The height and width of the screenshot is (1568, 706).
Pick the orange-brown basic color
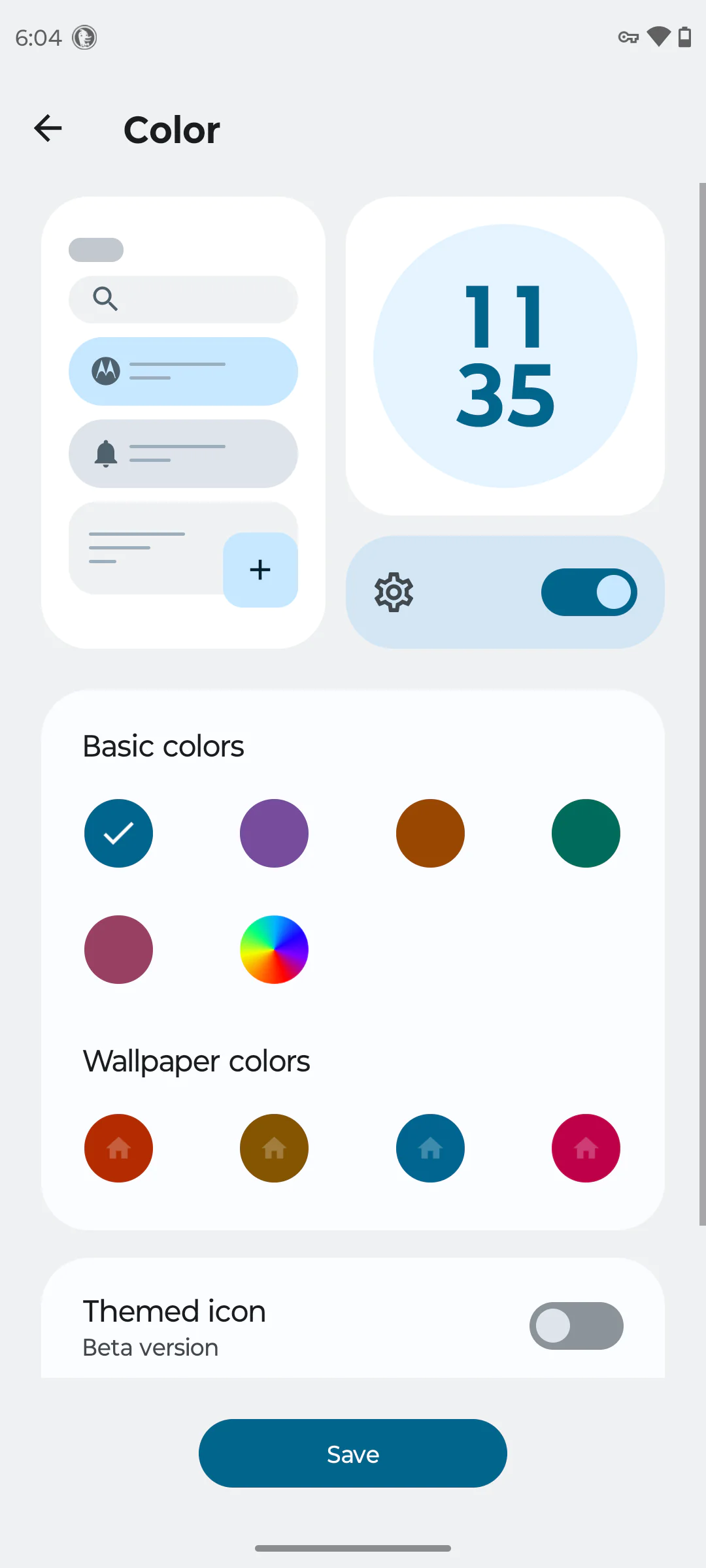[430, 833]
